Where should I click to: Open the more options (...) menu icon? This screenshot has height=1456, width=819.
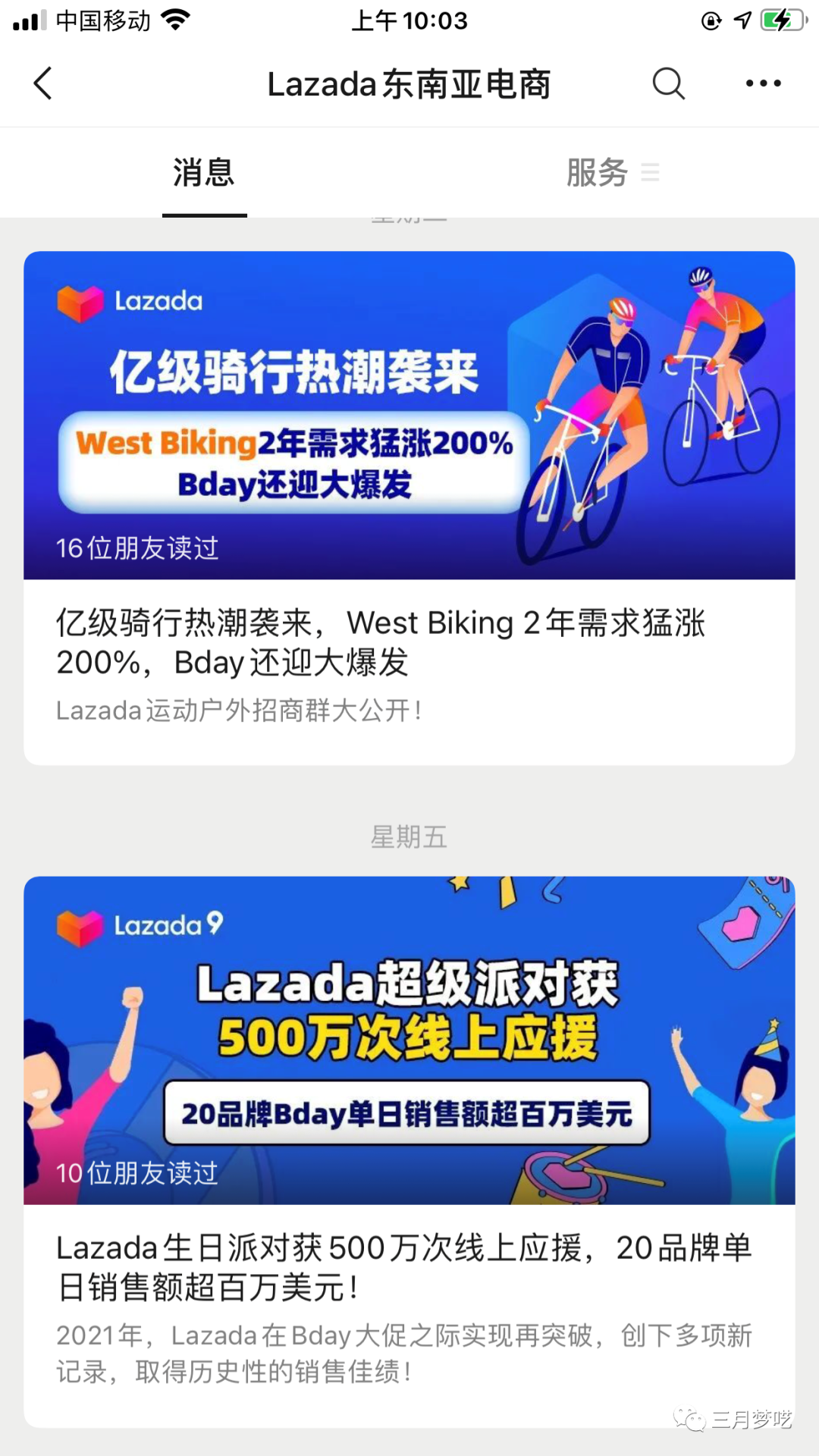763,83
